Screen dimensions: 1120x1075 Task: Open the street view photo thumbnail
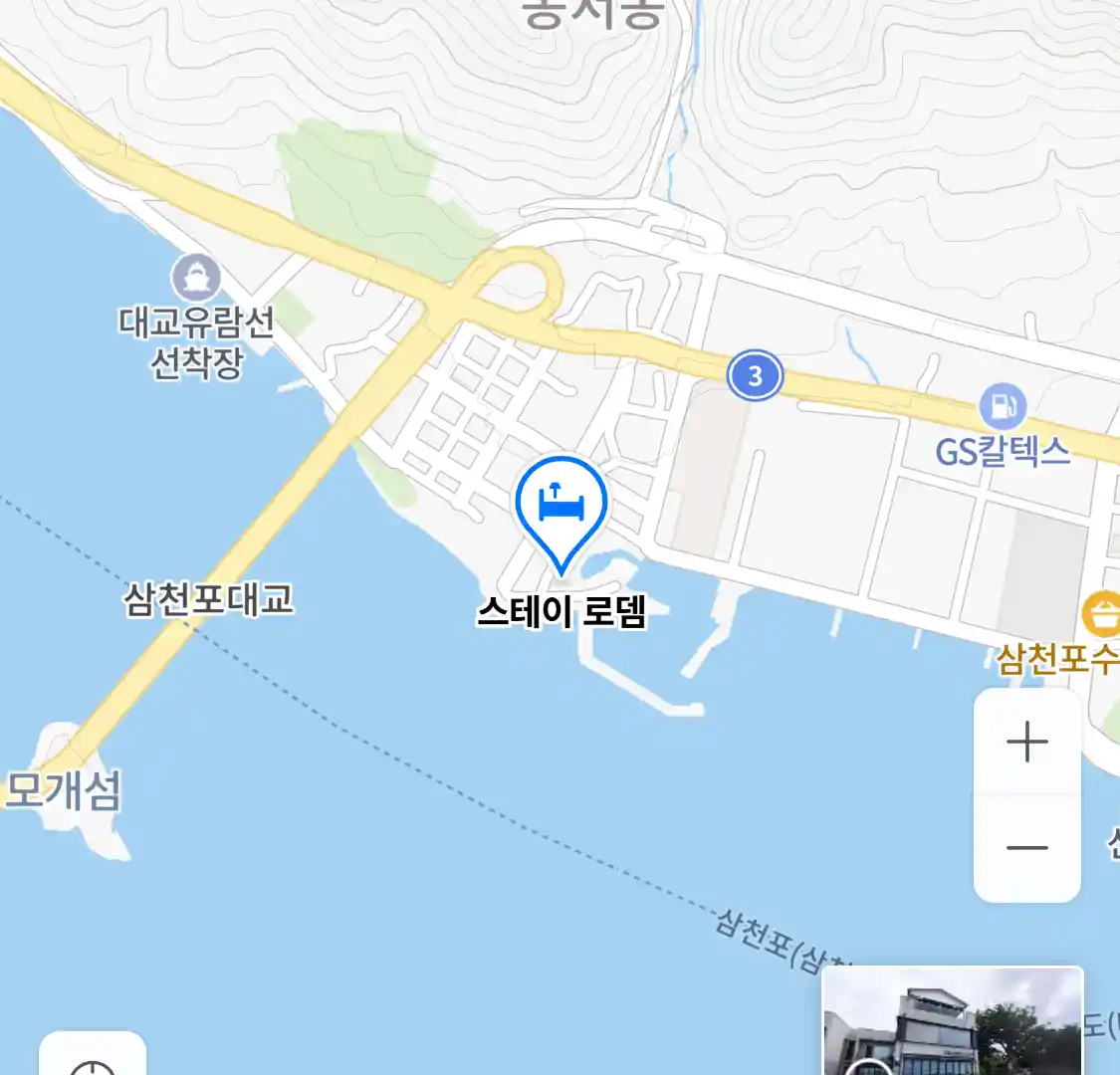952,1021
